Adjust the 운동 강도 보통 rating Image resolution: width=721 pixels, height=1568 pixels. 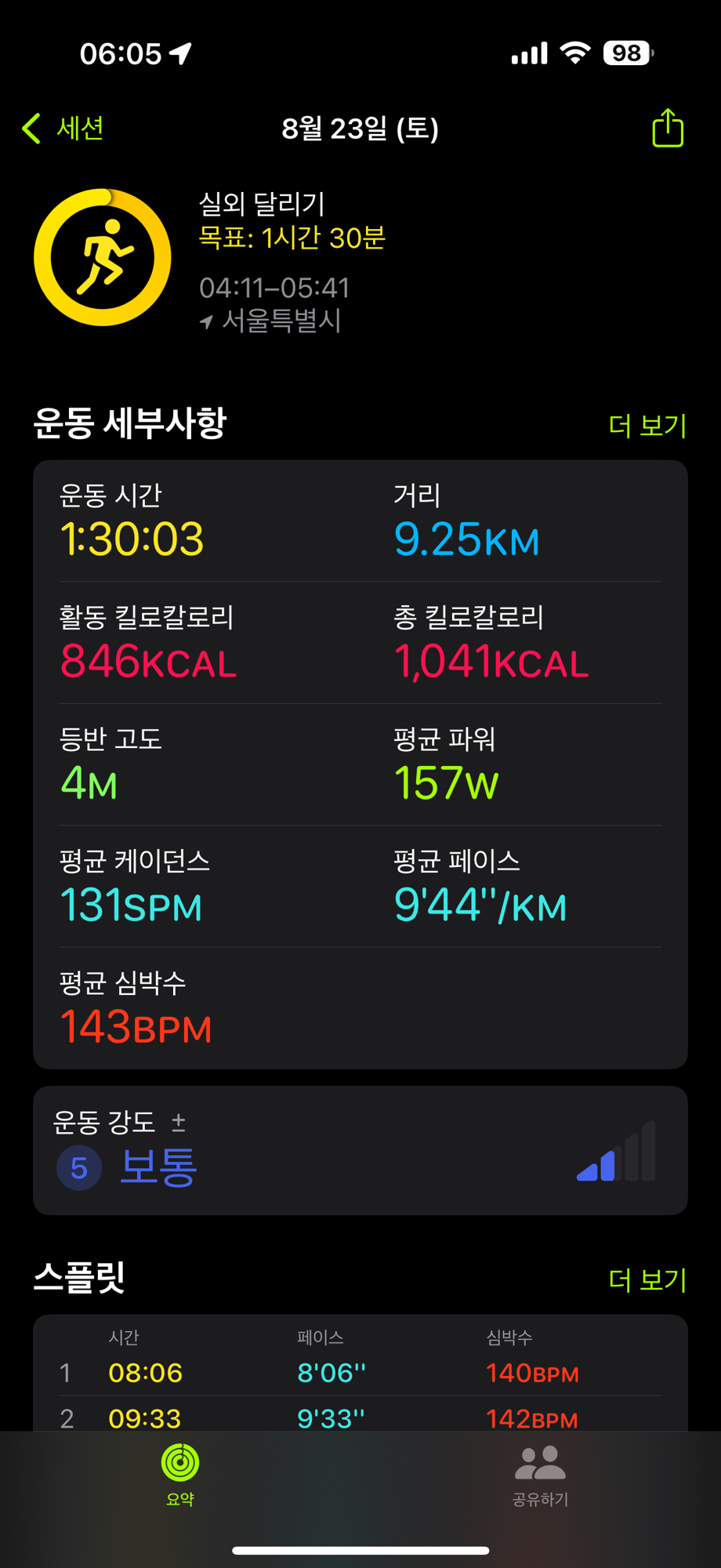(x=360, y=1150)
